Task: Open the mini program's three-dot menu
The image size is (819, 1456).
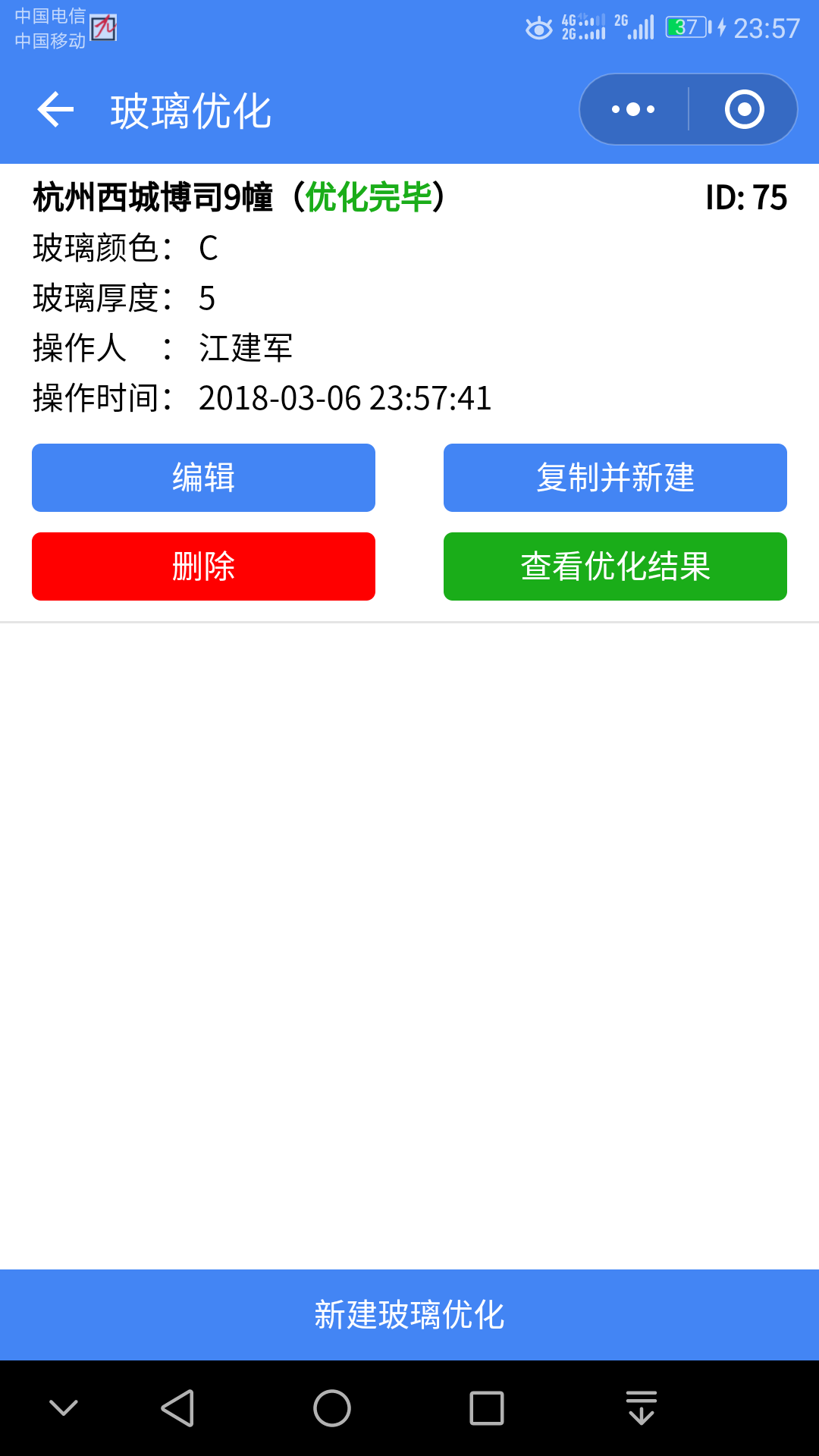Action: point(633,110)
